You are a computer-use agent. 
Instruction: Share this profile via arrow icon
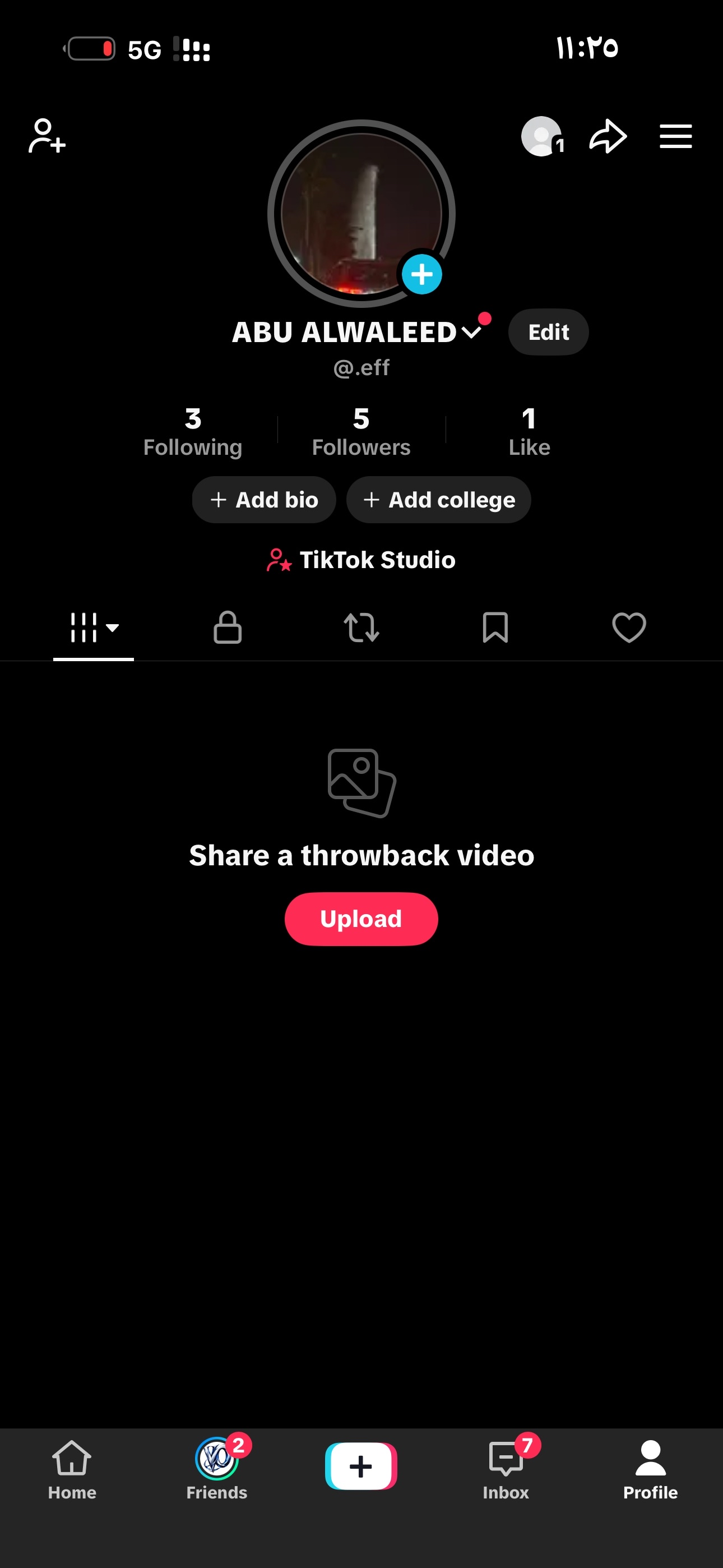pos(608,136)
